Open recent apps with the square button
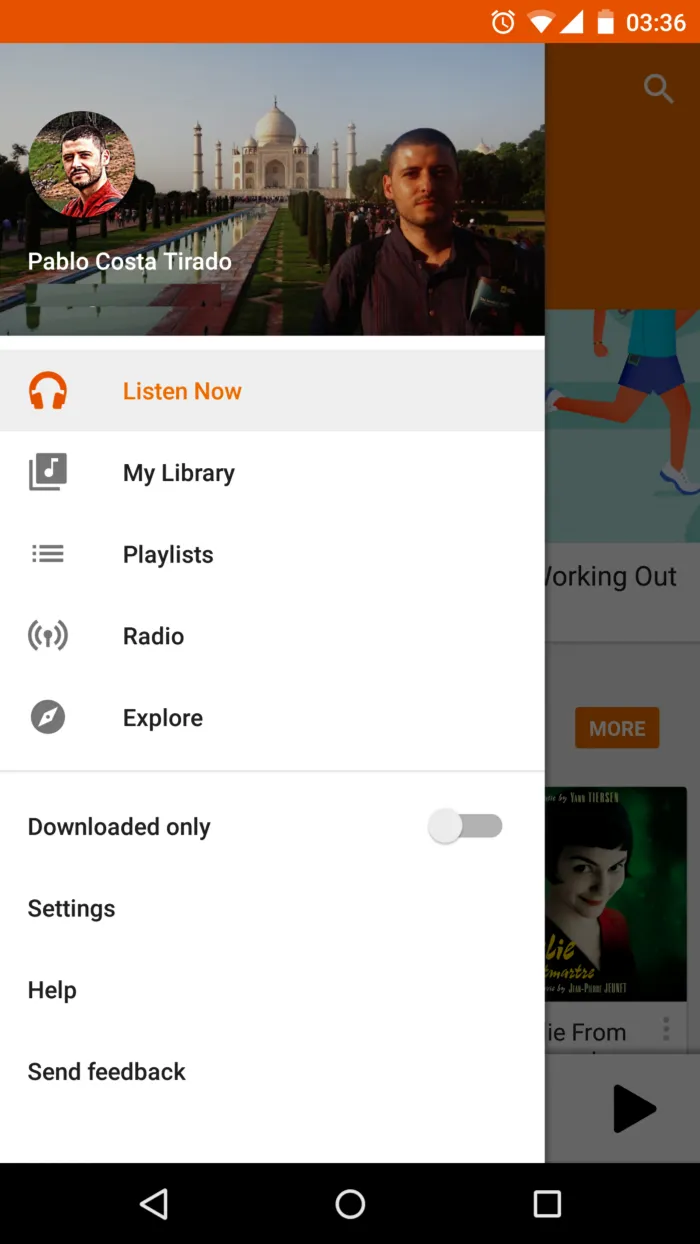 [x=547, y=1204]
